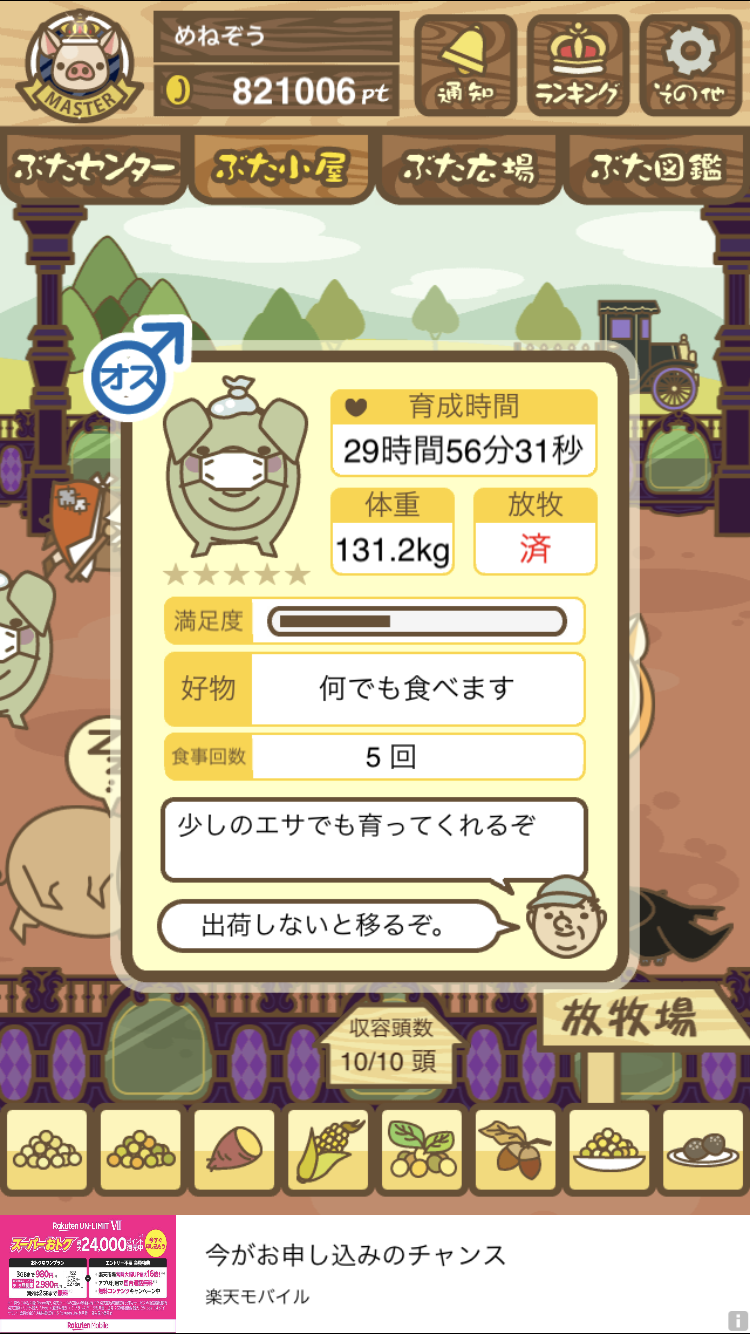Switch to the ぶた広場 tab
This screenshot has width=750, height=1334.
point(468,168)
